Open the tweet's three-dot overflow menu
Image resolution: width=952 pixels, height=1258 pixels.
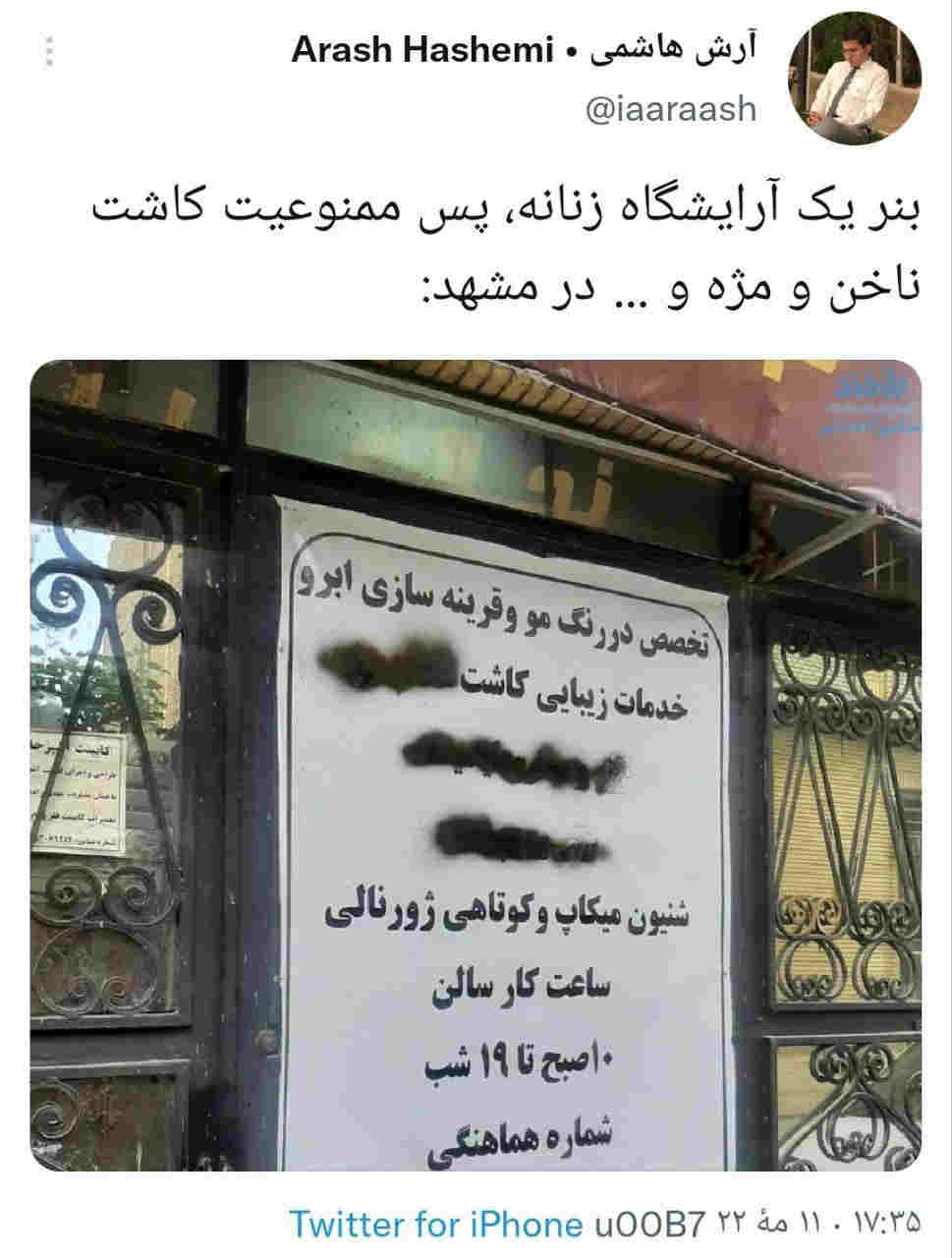pos(50,51)
